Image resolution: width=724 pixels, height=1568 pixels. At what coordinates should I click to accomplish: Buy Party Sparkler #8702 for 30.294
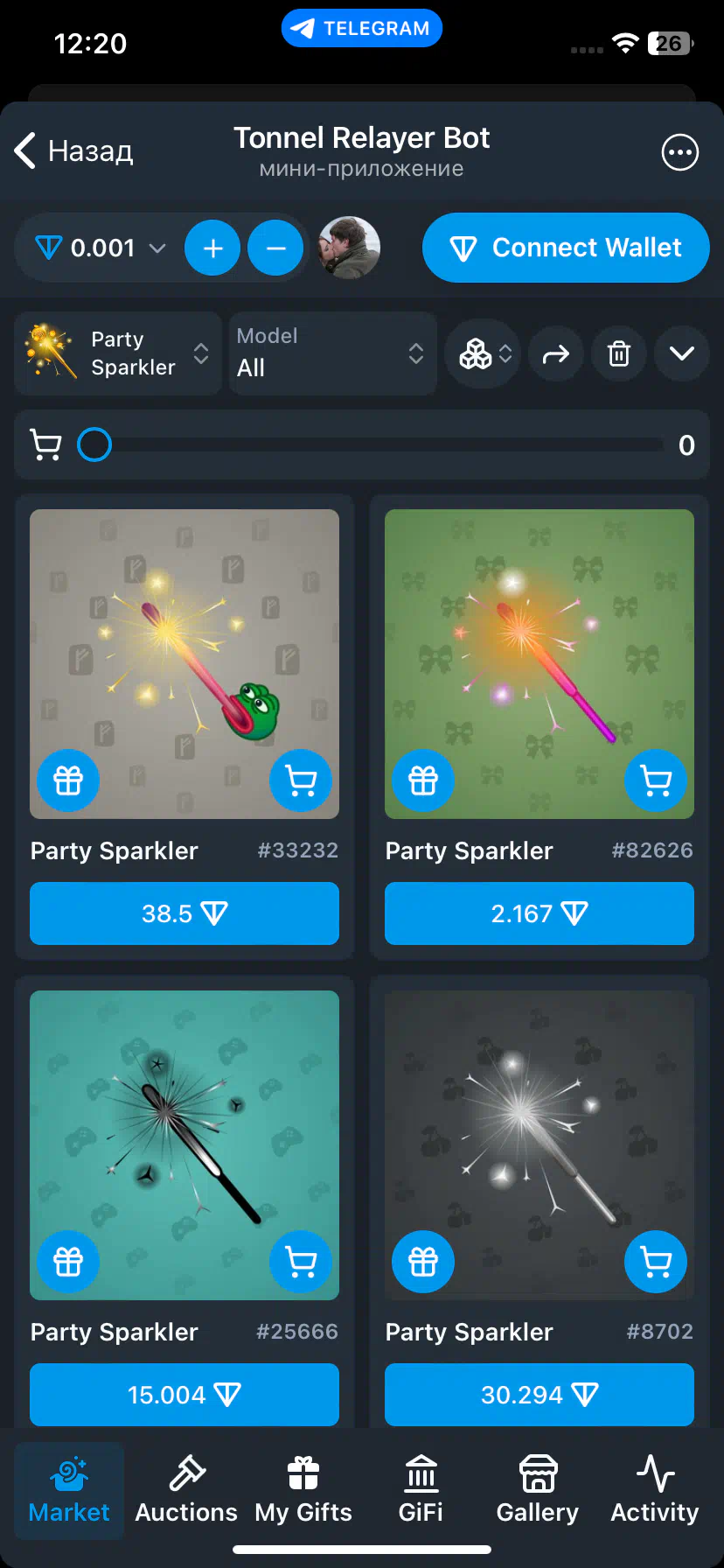point(540,1395)
